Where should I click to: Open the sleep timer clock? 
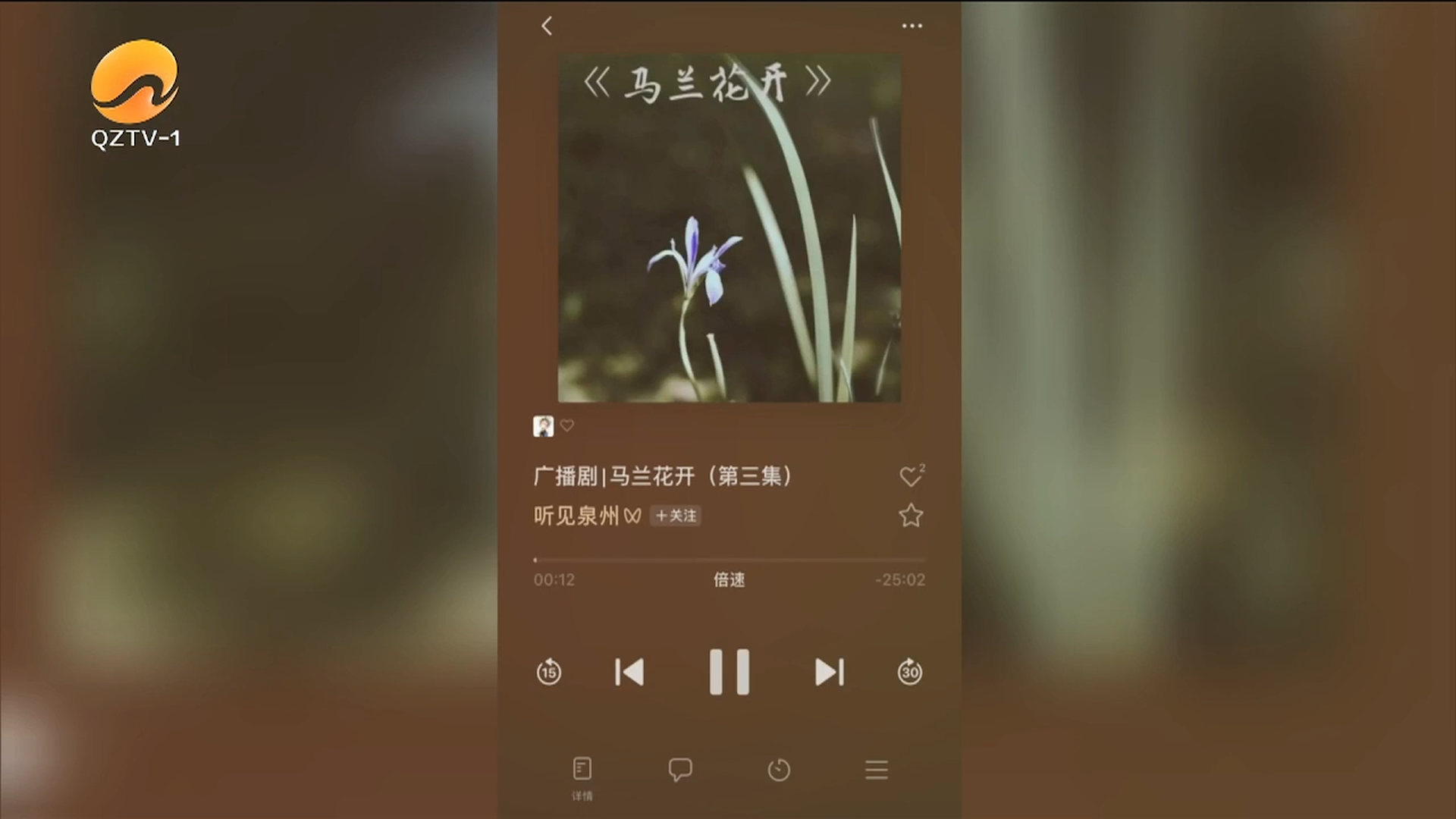pyautogui.click(x=779, y=770)
